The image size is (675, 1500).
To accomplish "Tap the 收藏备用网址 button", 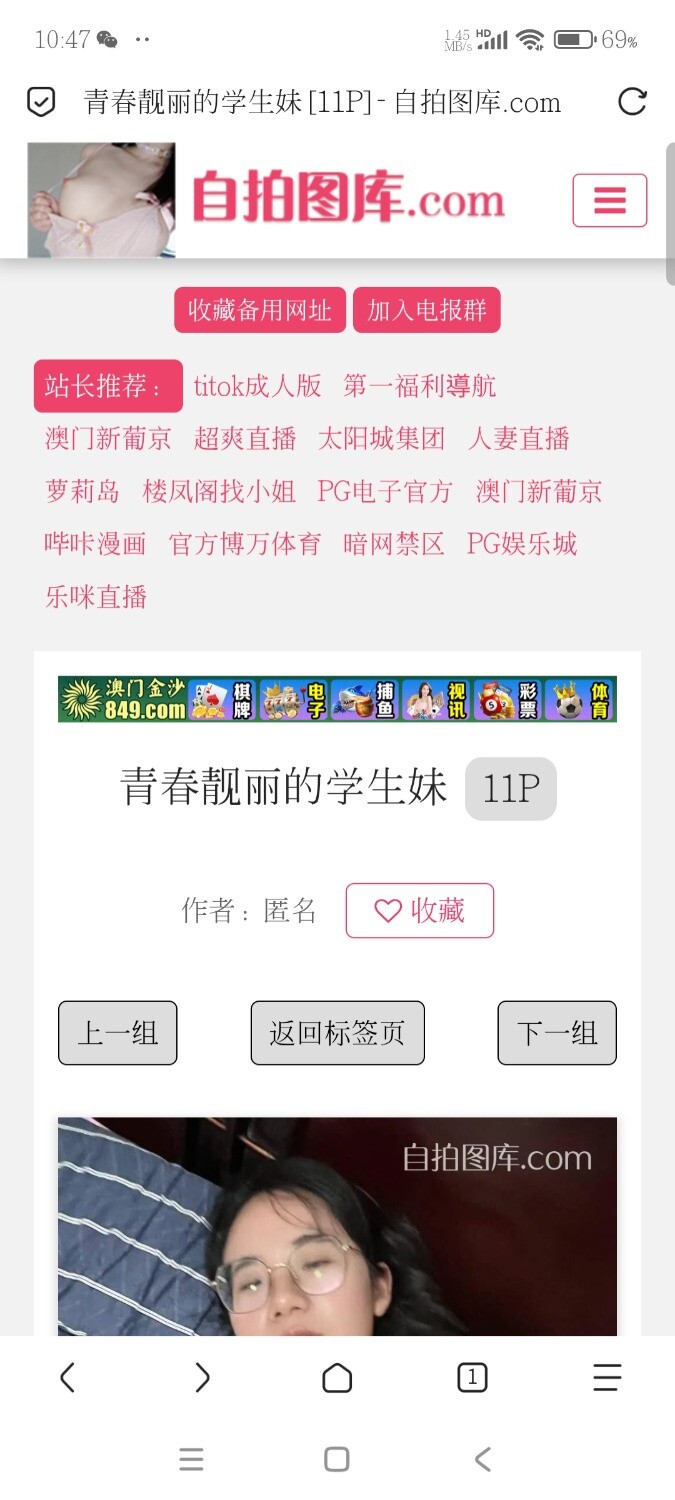I will pos(260,310).
